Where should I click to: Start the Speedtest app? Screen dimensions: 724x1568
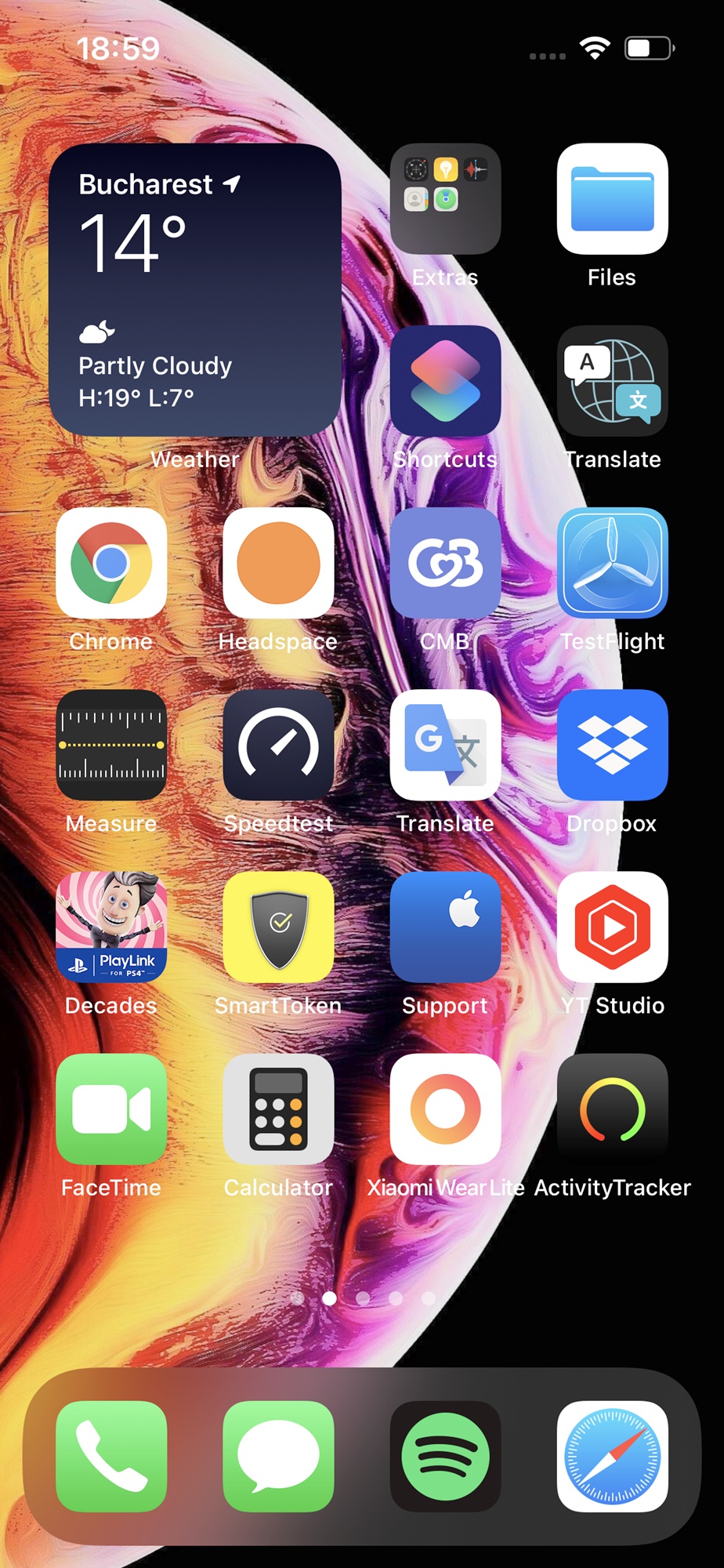click(x=278, y=745)
